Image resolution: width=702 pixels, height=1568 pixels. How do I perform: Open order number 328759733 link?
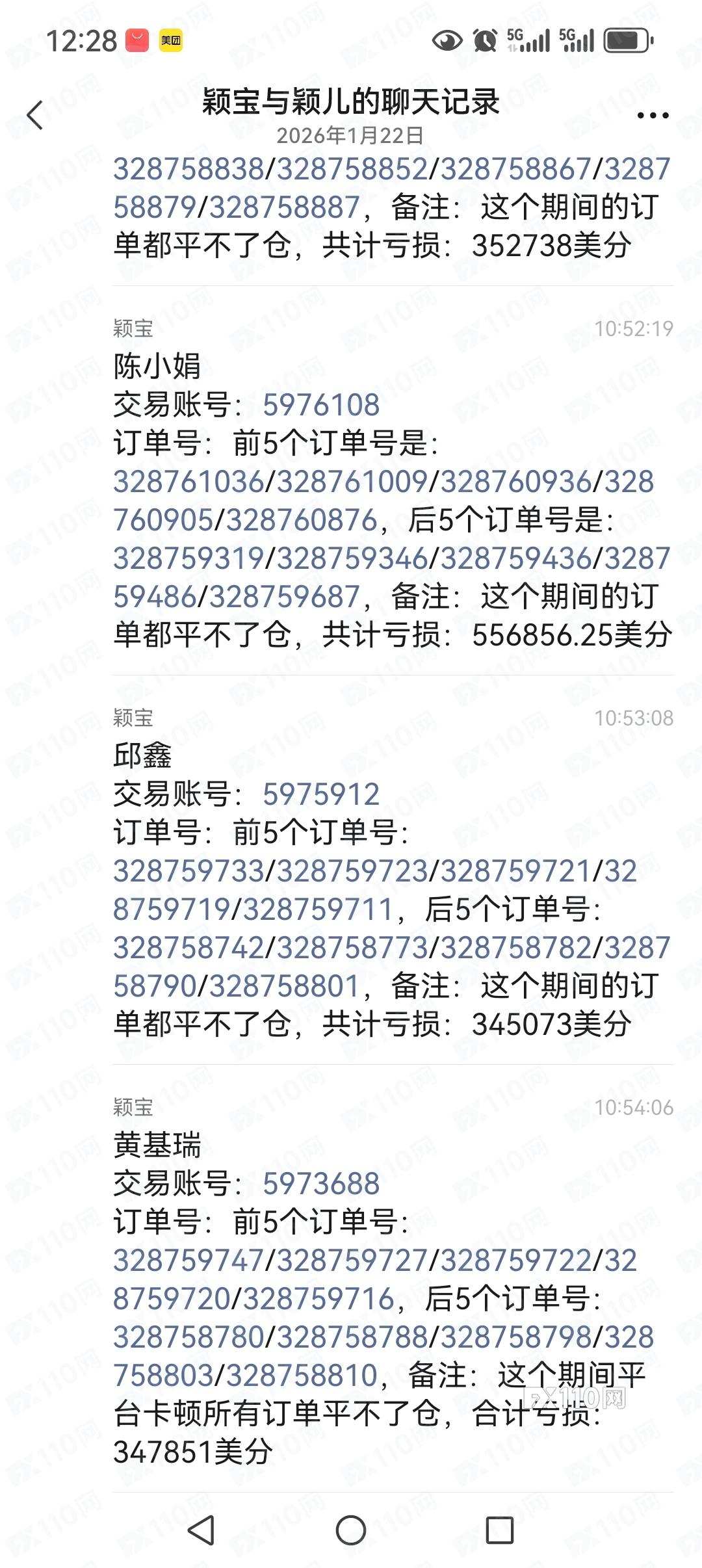[188, 871]
